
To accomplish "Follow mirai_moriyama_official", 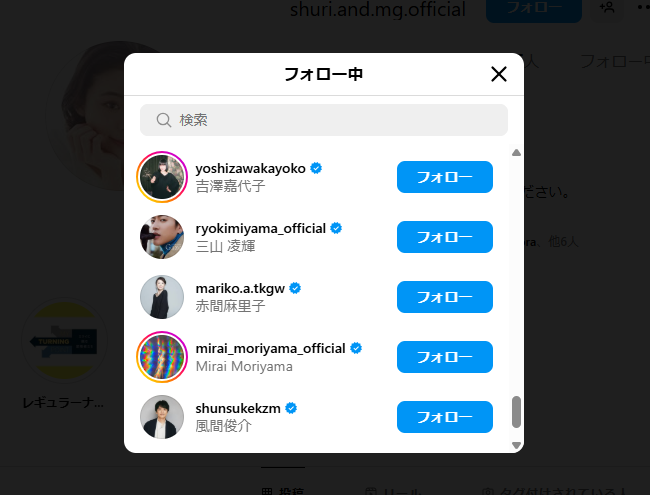I will tap(444, 357).
